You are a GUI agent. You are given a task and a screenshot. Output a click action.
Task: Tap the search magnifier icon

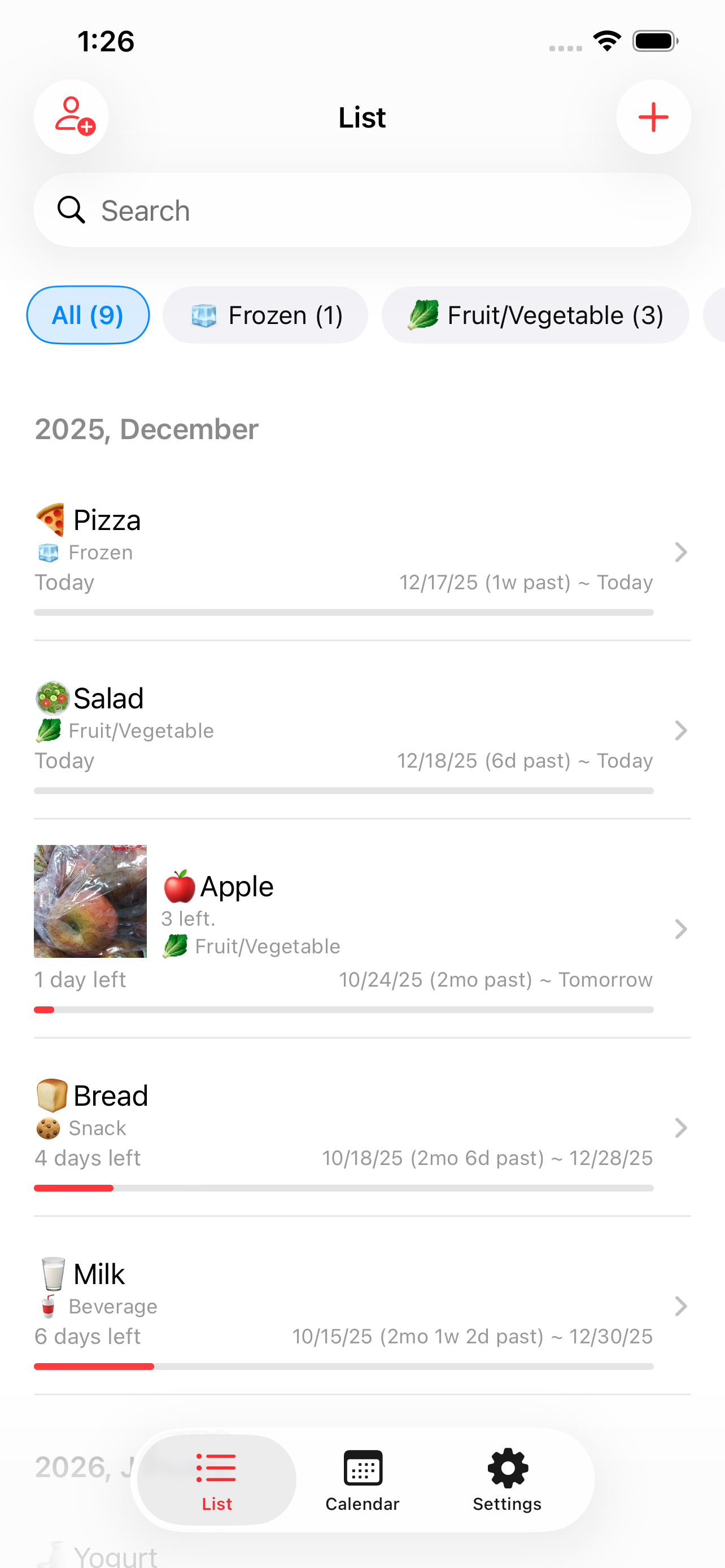pos(72,209)
